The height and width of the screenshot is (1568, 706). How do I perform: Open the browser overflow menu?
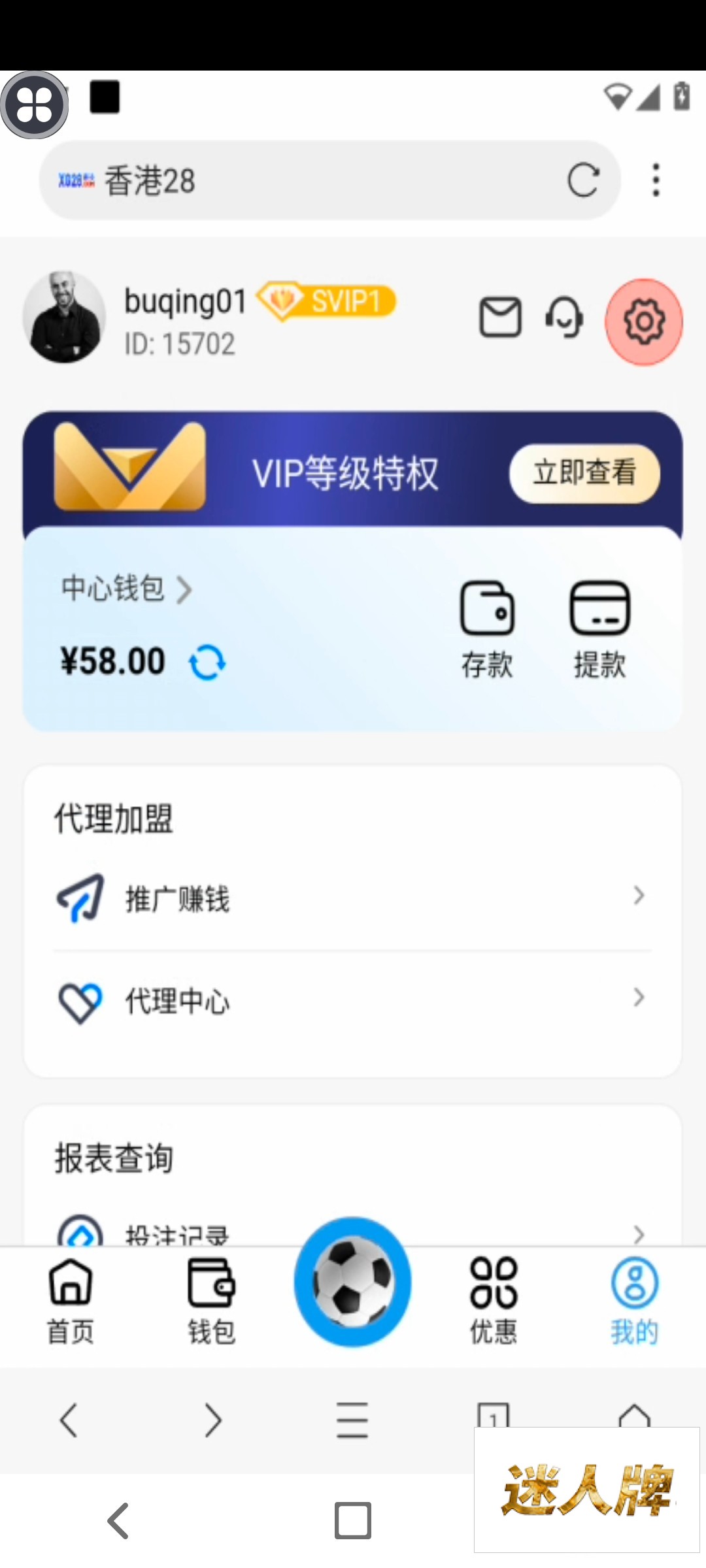[x=656, y=180]
